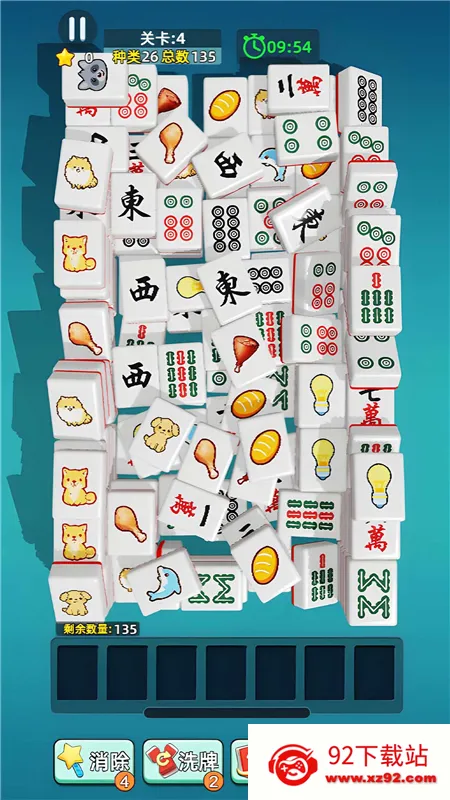Use the 洗牌 shuffle power-up

(183, 762)
